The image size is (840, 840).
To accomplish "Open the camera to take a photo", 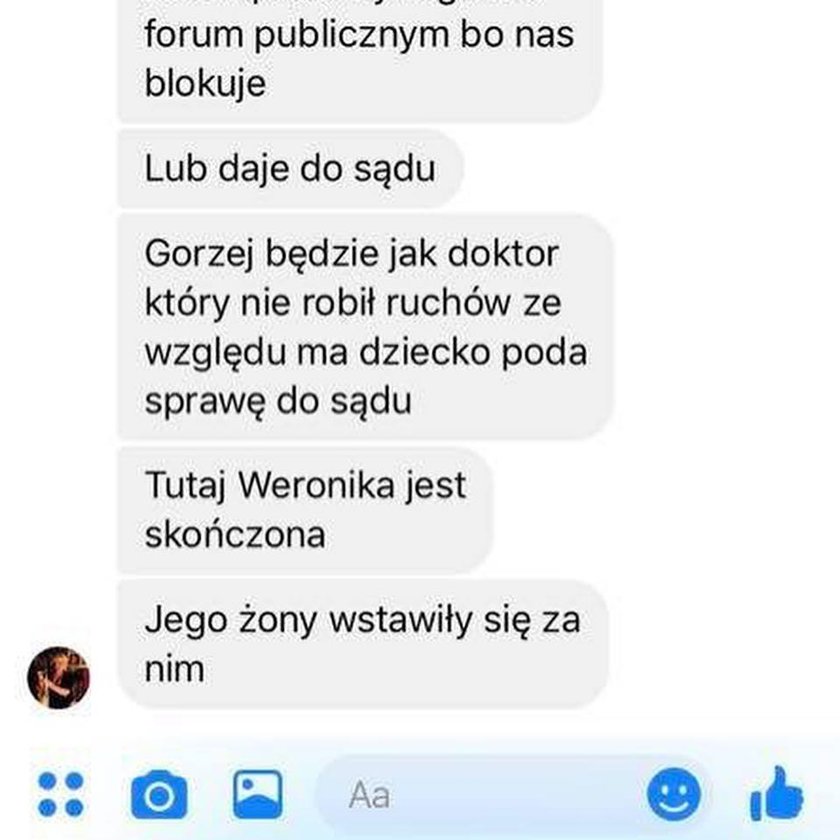I will tap(159, 795).
